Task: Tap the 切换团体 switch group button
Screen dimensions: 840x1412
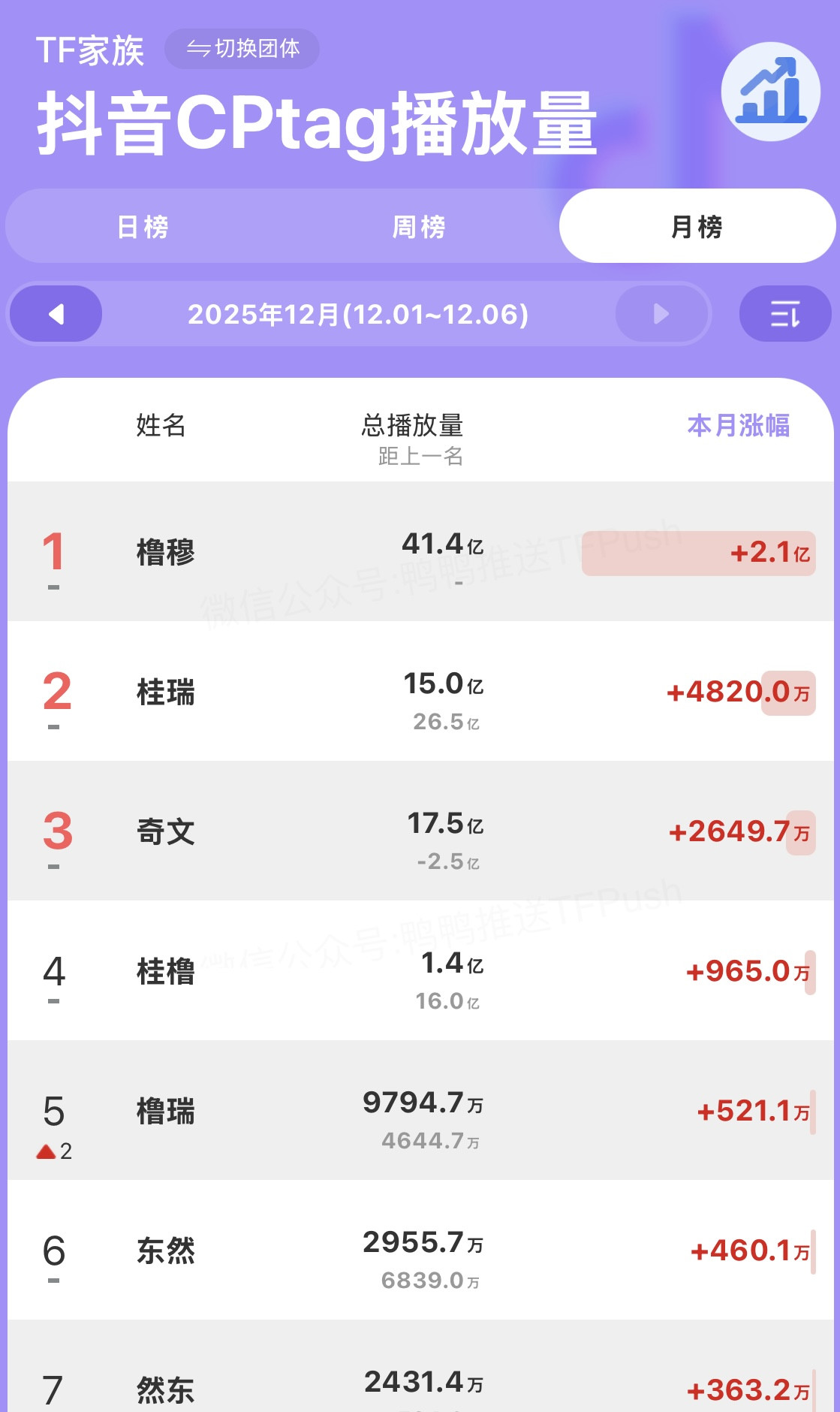Action: tap(242, 50)
